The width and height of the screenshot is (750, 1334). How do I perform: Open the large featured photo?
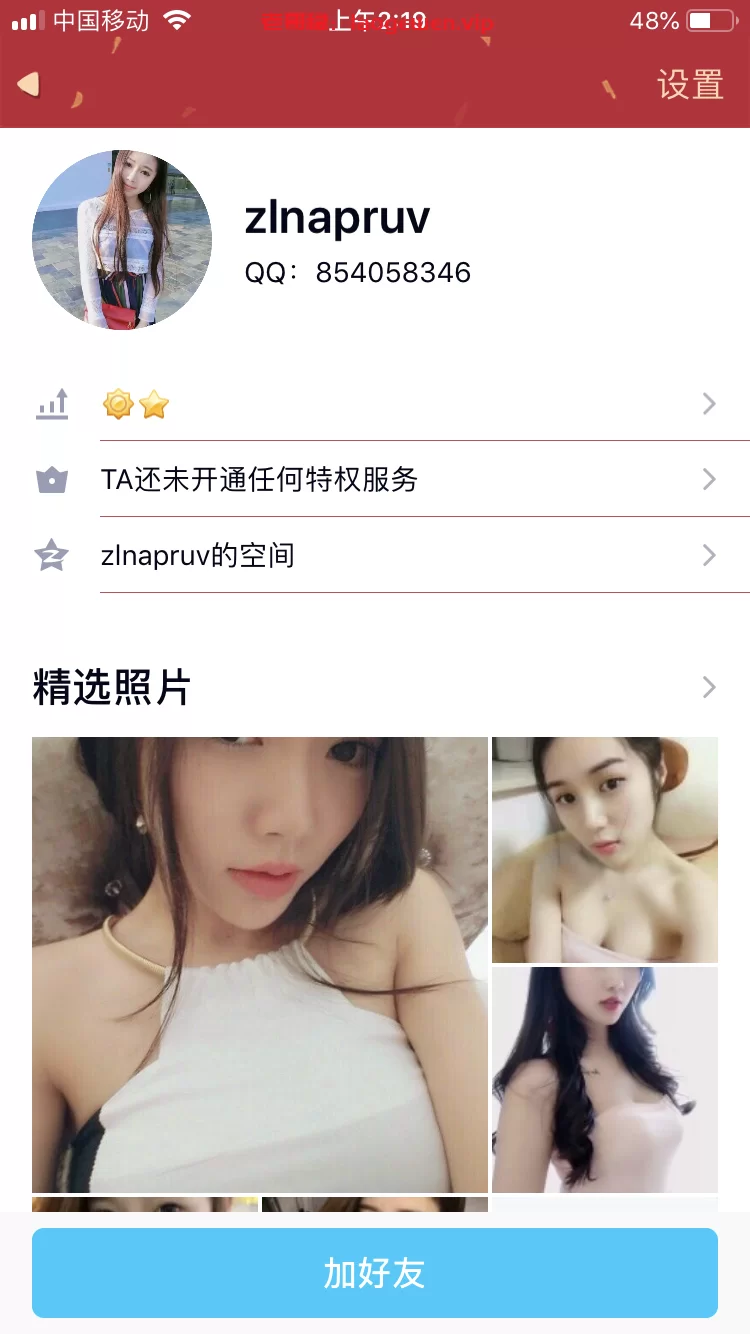[260, 965]
